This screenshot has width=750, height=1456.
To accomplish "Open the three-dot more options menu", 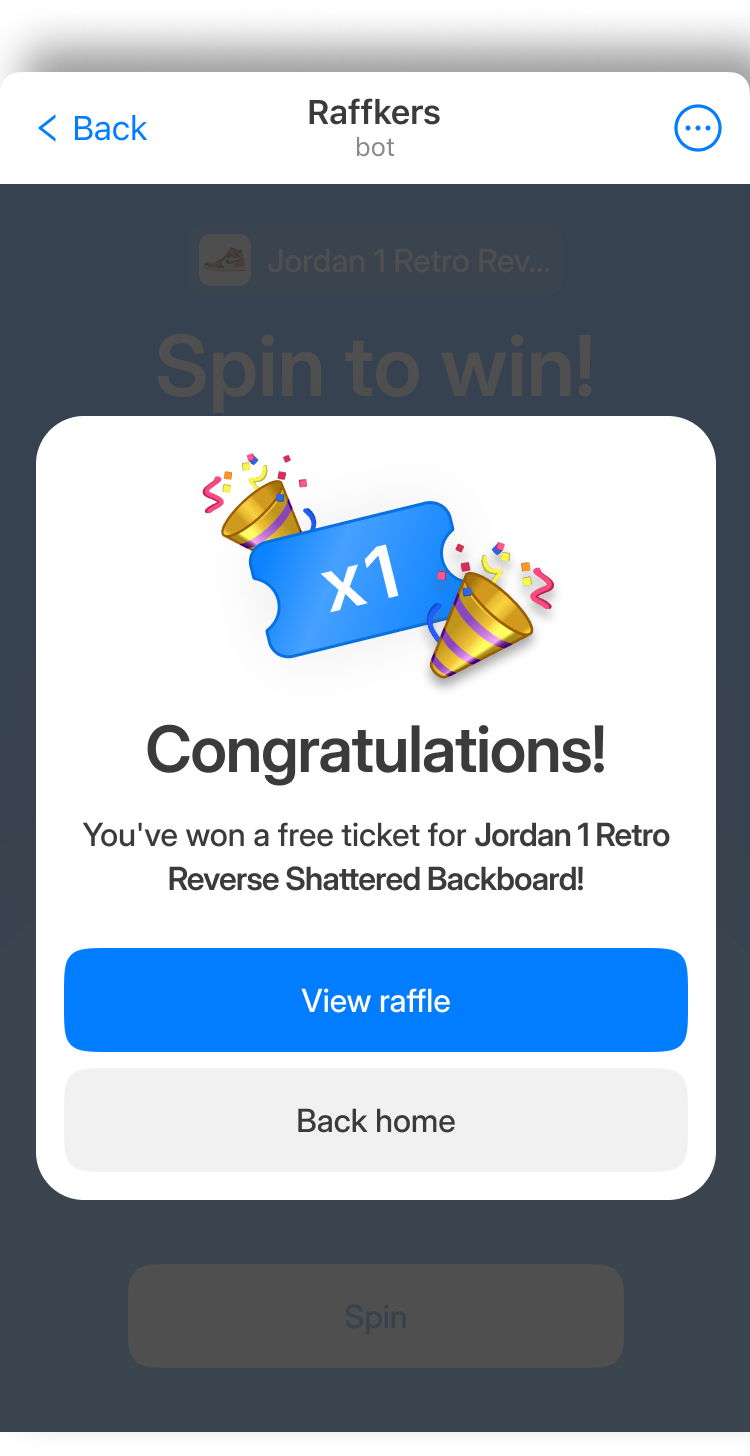I will [697, 128].
